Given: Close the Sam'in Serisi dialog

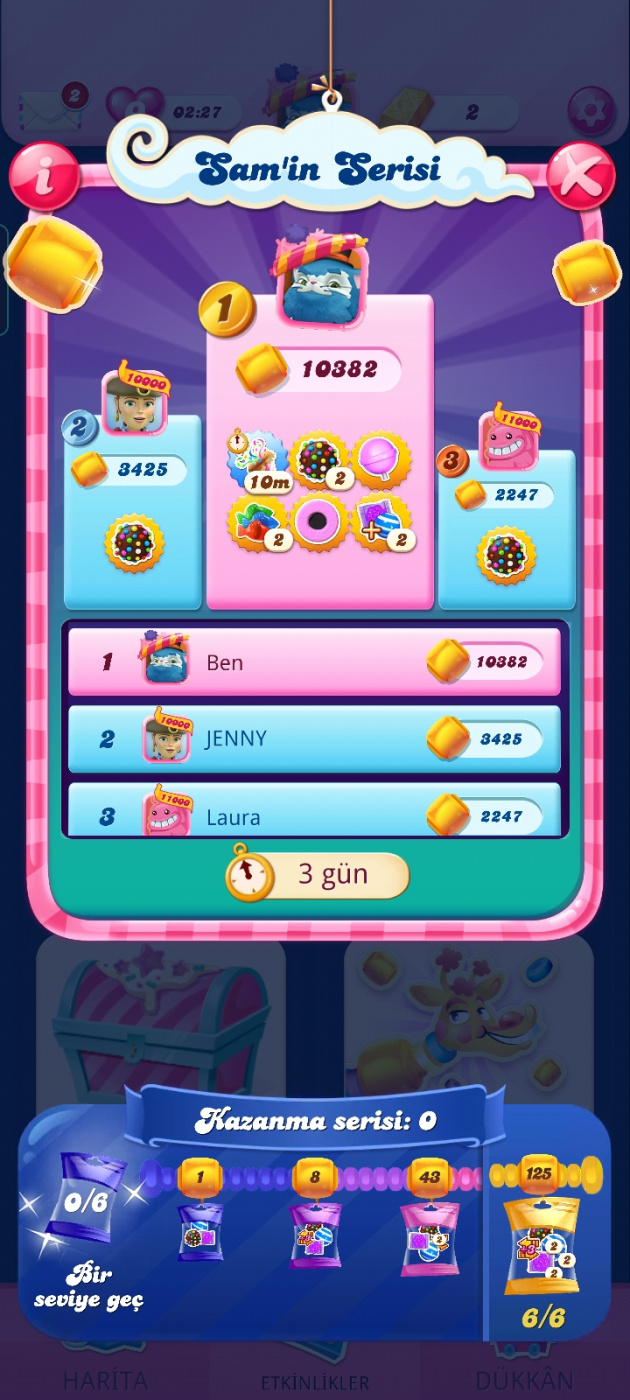Looking at the screenshot, I should pos(582,176).
